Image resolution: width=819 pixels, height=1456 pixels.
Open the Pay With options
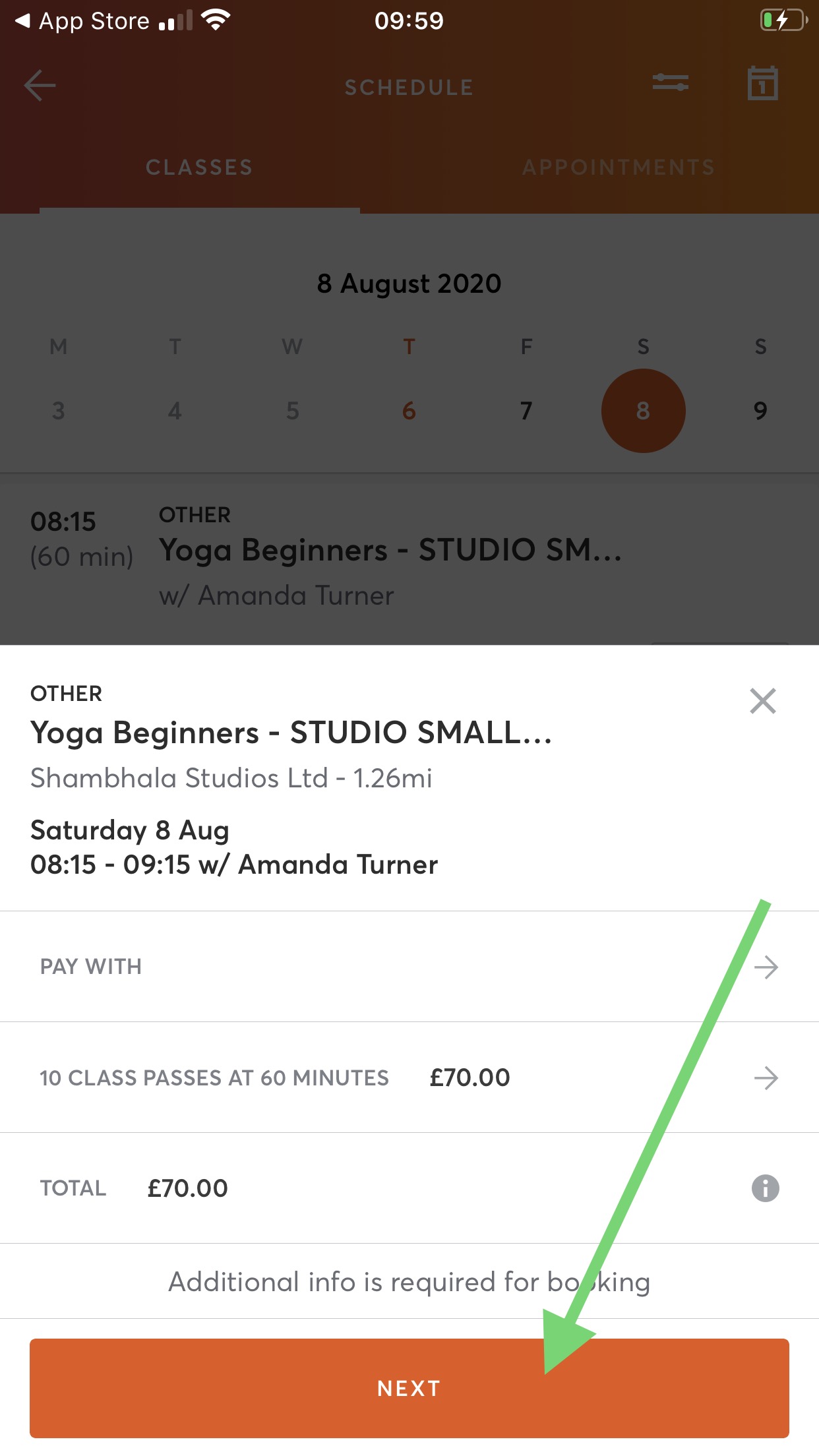[x=409, y=967]
